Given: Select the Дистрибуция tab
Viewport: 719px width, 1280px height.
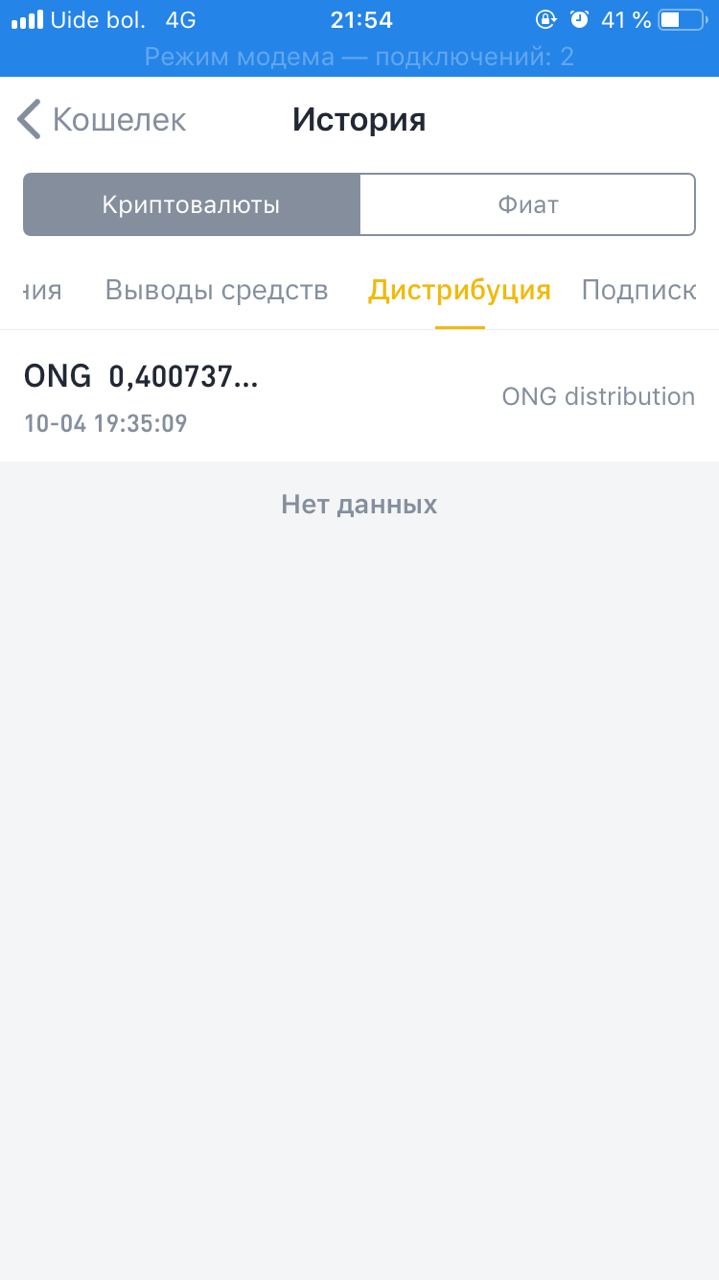Looking at the screenshot, I should tap(459, 290).
